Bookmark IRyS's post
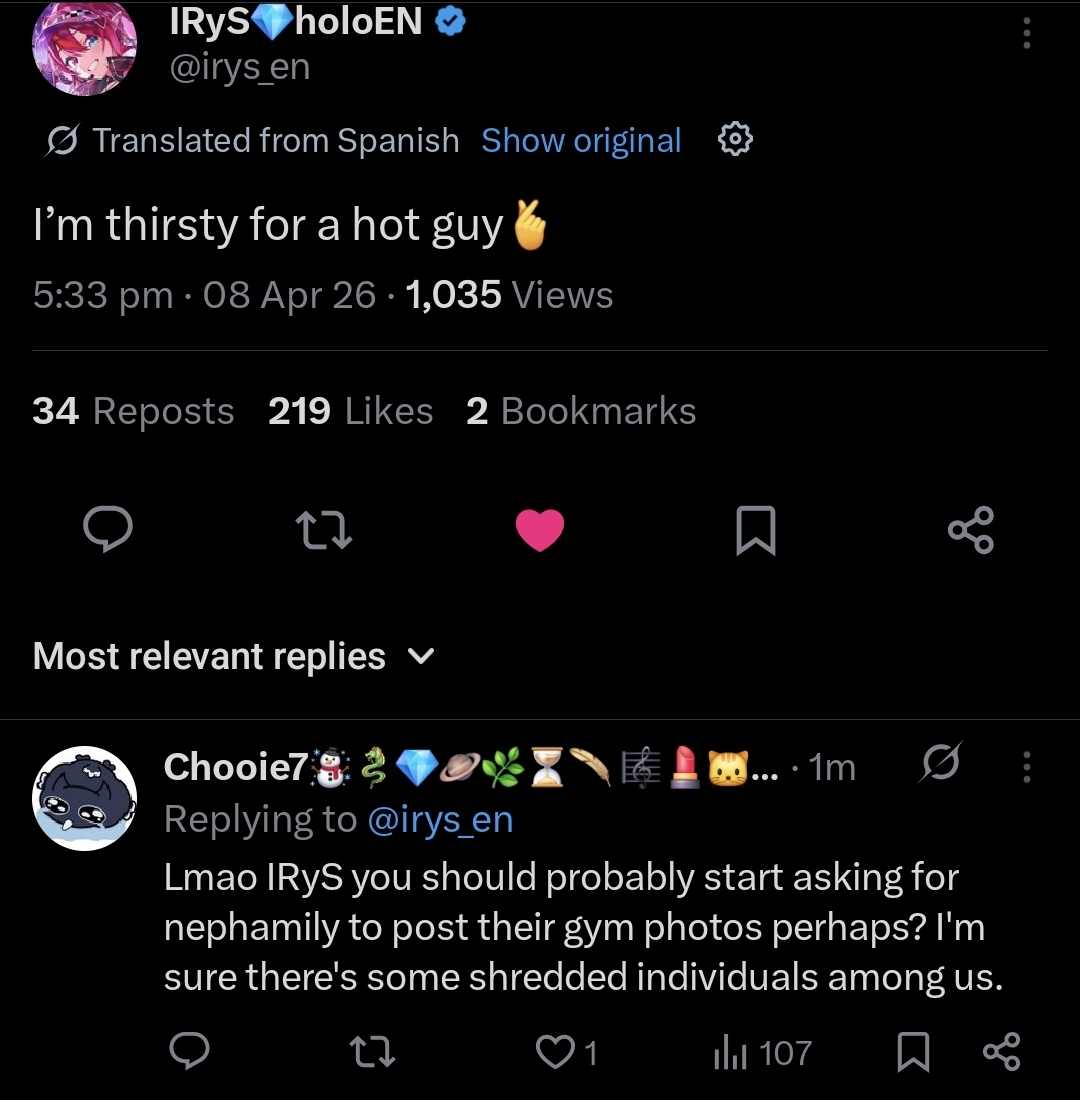This screenshot has height=1100, width=1080. click(755, 530)
